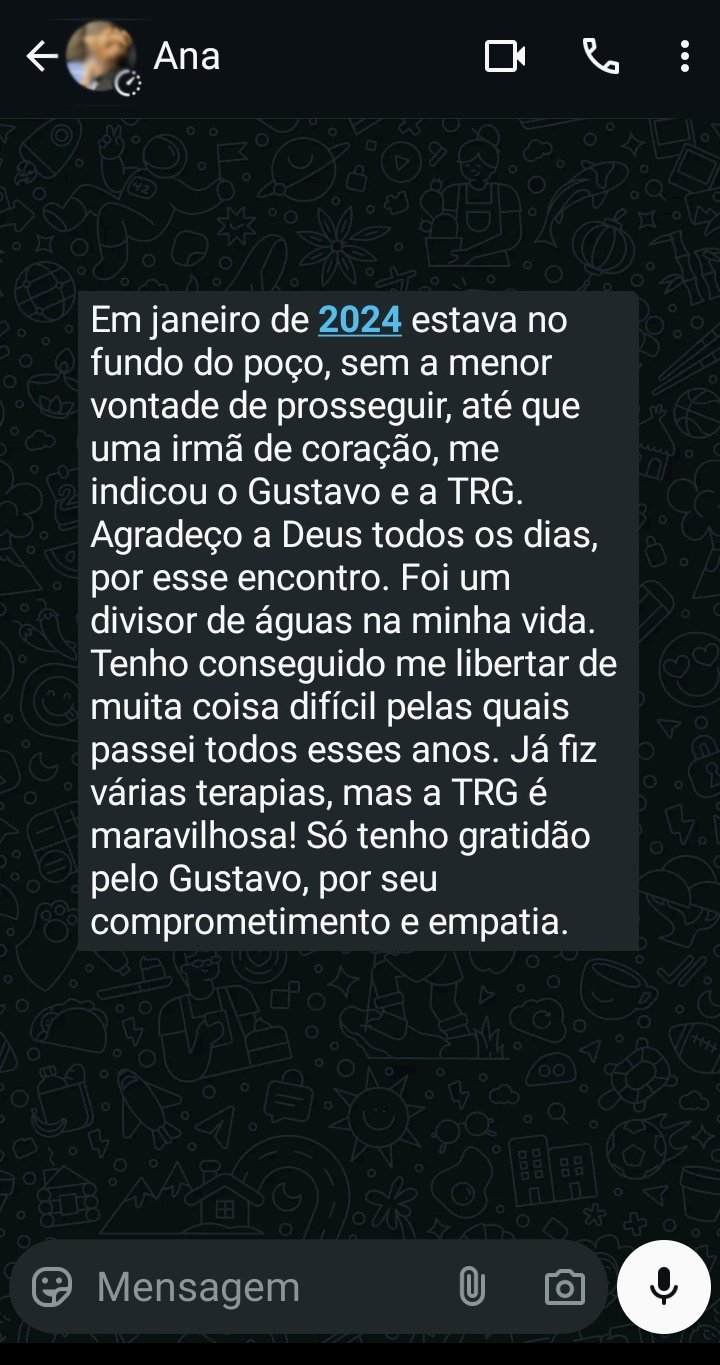The width and height of the screenshot is (720, 1365).
Task: Tap the 2024 link in the message
Action: coord(360,321)
